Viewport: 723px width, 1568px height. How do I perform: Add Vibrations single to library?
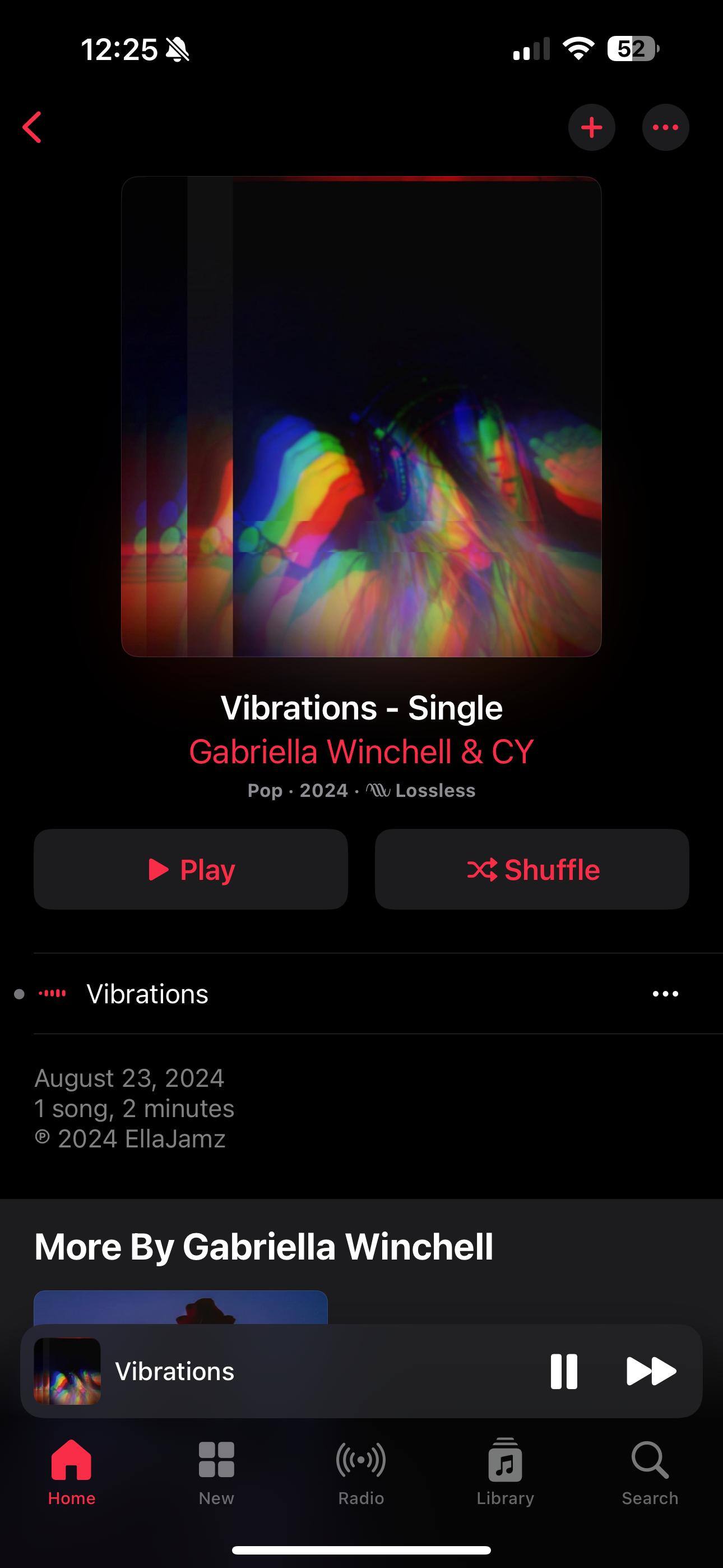pos(591,127)
